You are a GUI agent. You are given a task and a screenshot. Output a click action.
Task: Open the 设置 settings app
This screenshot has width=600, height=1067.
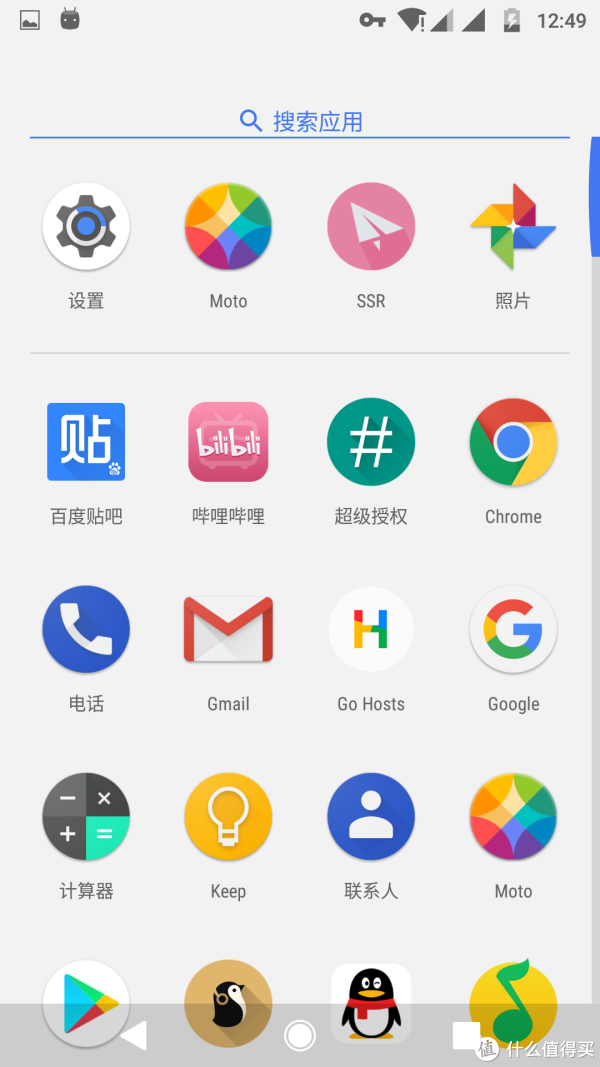(x=86, y=227)
